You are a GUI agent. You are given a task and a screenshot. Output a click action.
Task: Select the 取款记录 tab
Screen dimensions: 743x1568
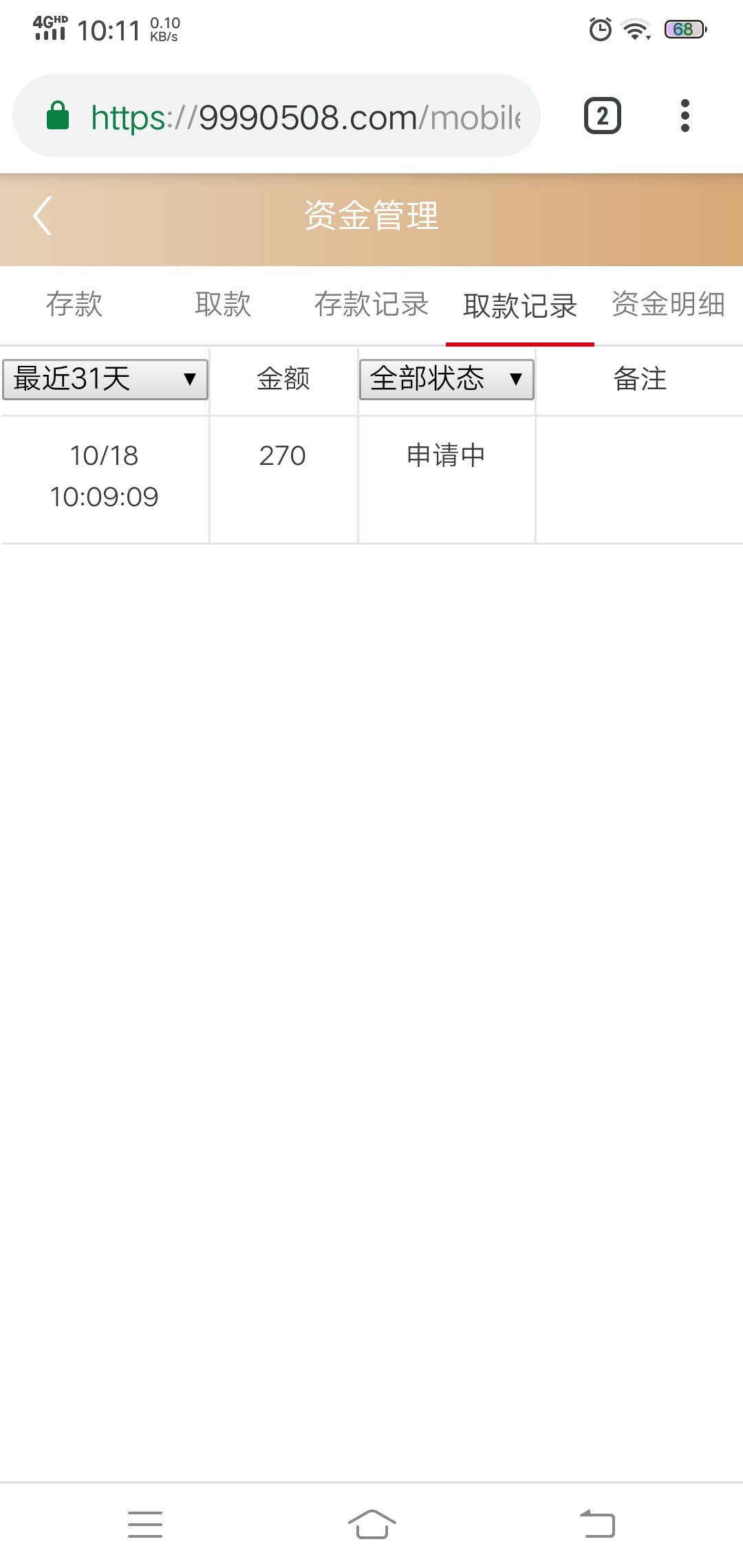coord(520,305)
